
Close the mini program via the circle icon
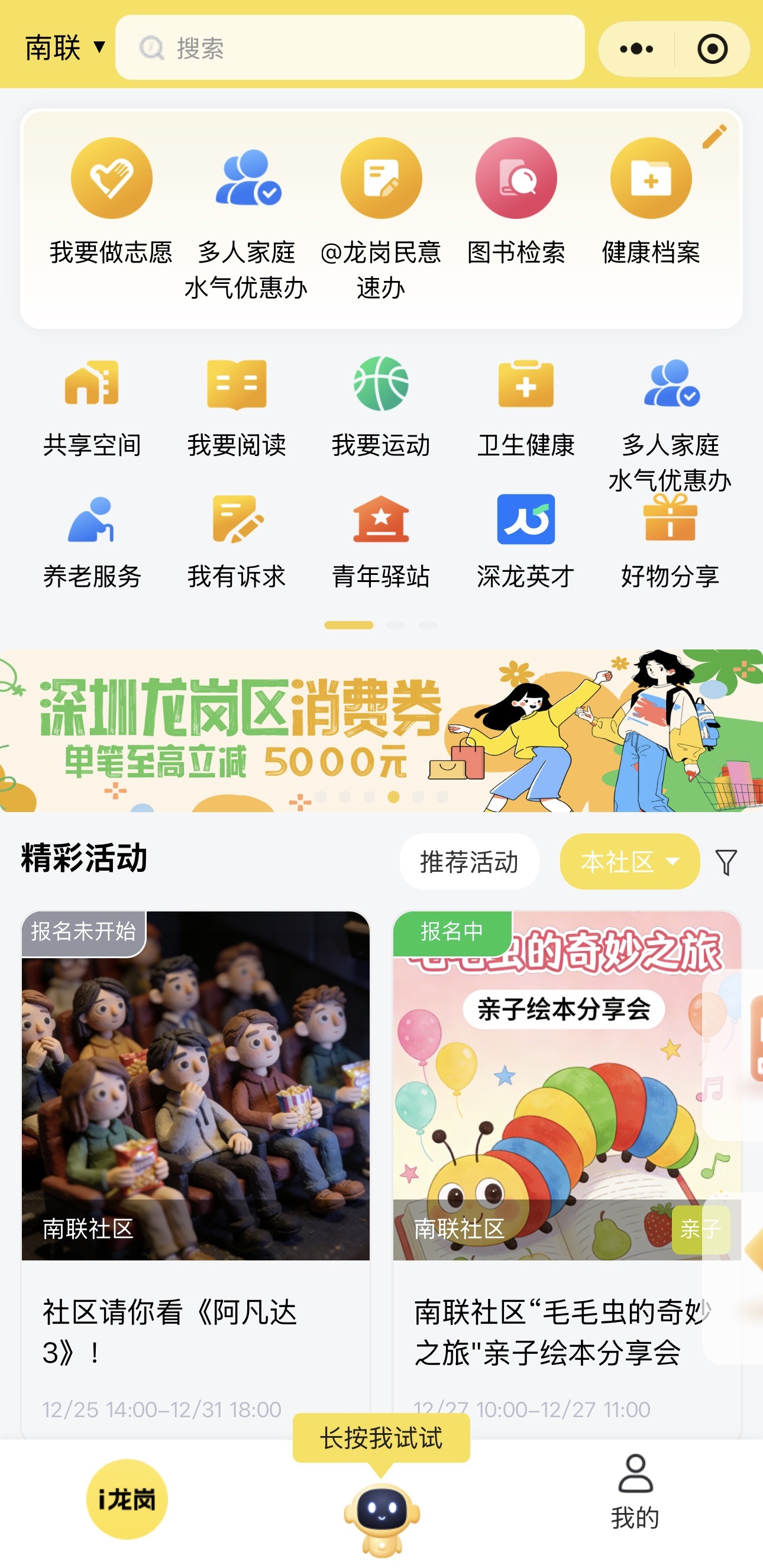click(712, 49)
